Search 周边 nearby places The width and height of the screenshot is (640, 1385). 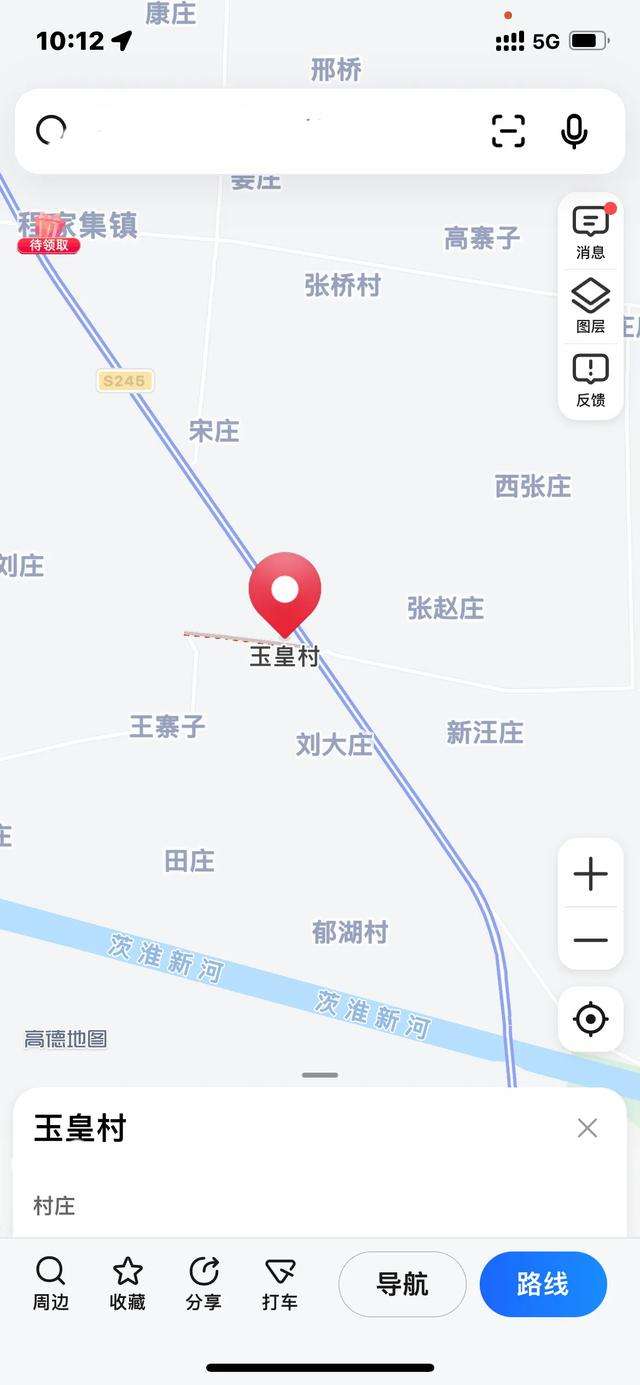(50, 1283)
